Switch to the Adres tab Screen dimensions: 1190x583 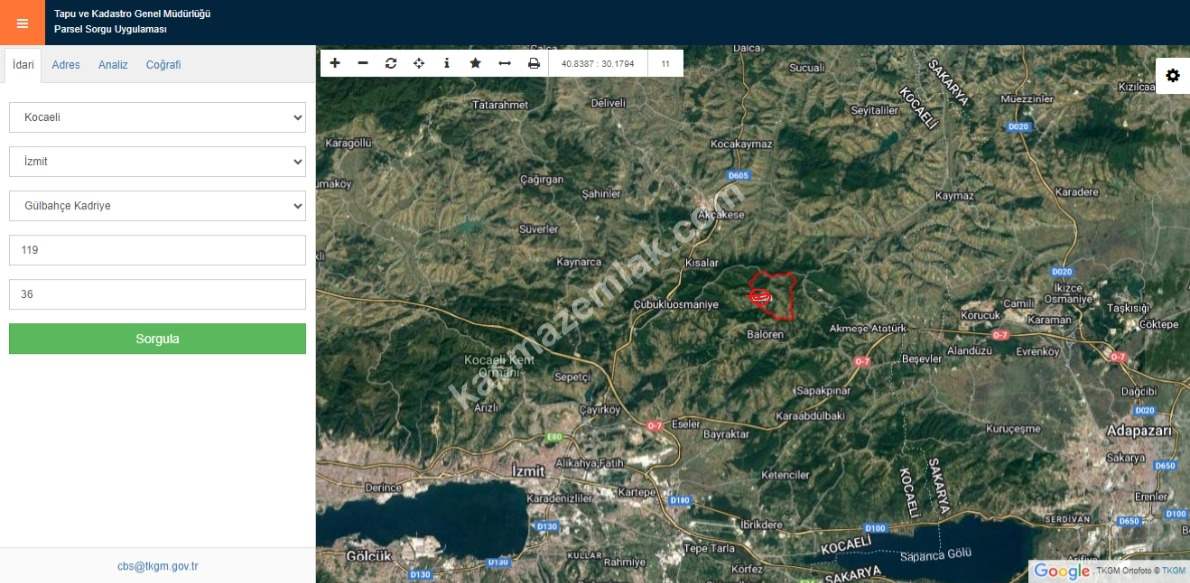click(66, 65)
